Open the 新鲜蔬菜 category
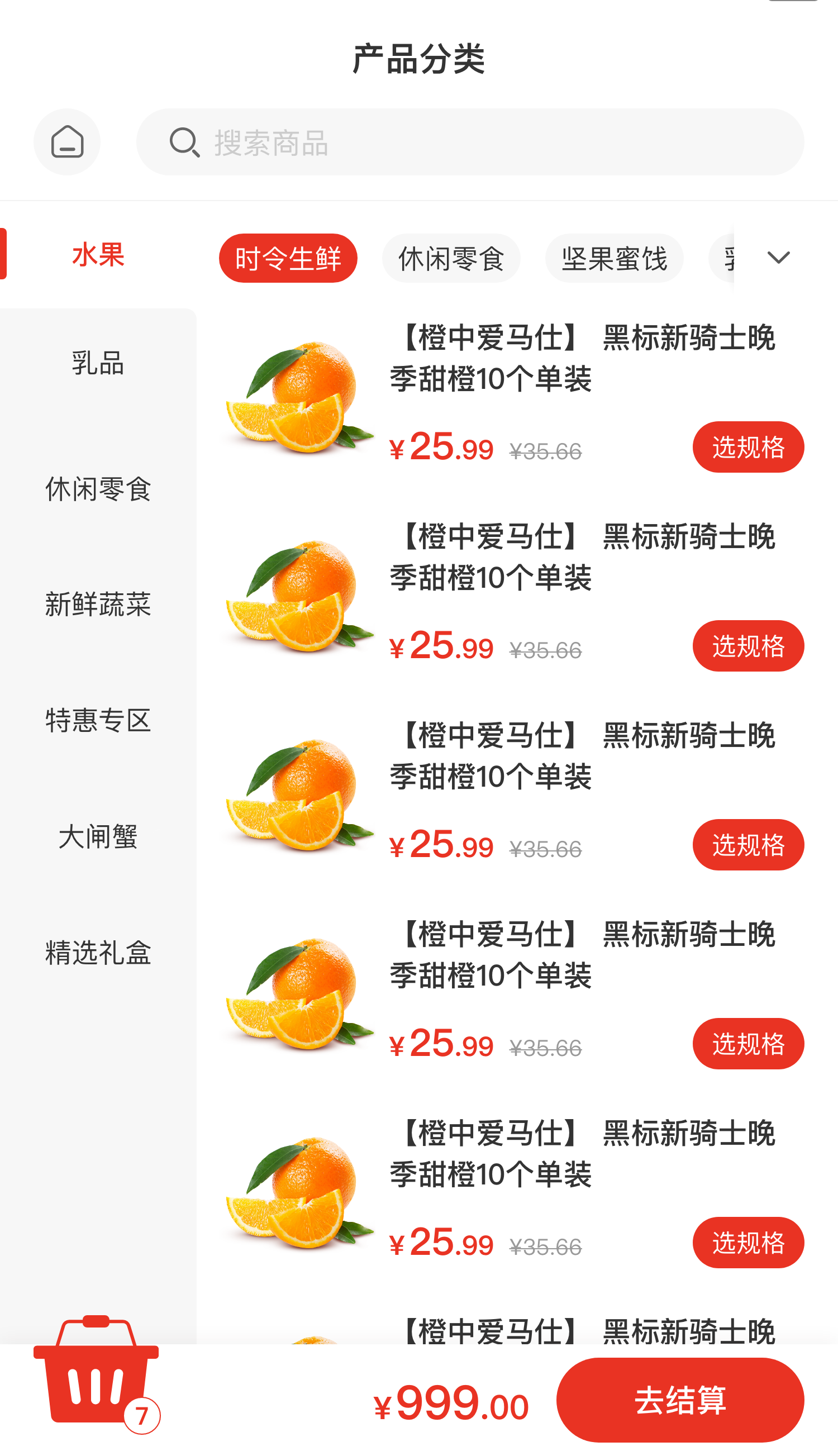The image size is (838, 1456). [98, 605]
